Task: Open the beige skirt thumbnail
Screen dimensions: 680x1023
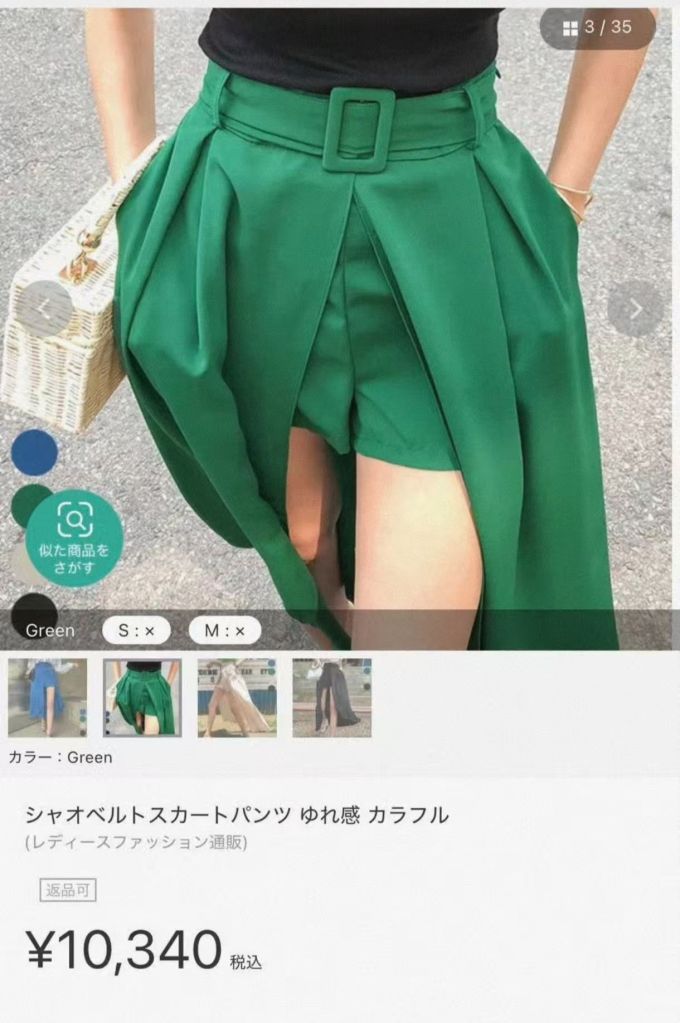Action: [237, 697]
